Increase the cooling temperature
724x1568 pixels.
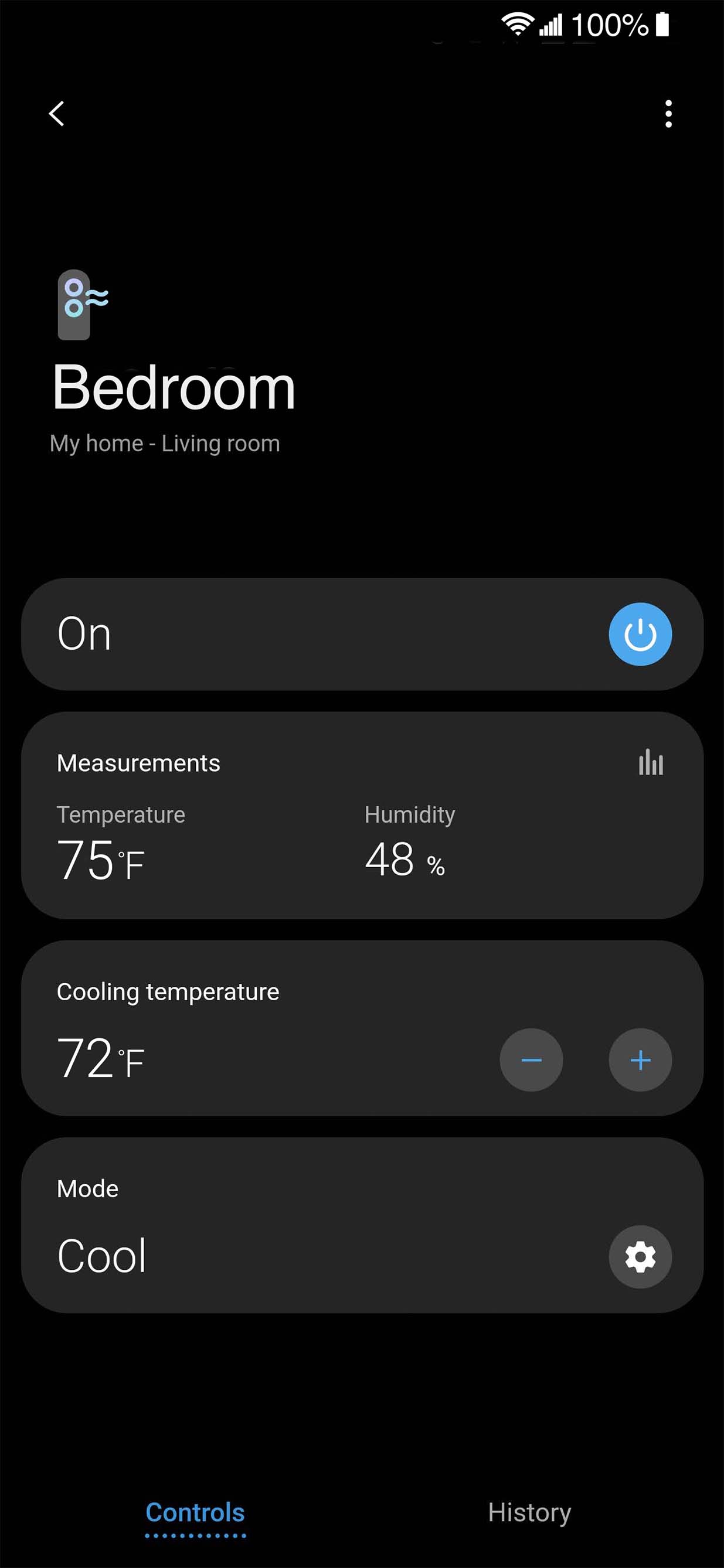(x=640, y=1060)
